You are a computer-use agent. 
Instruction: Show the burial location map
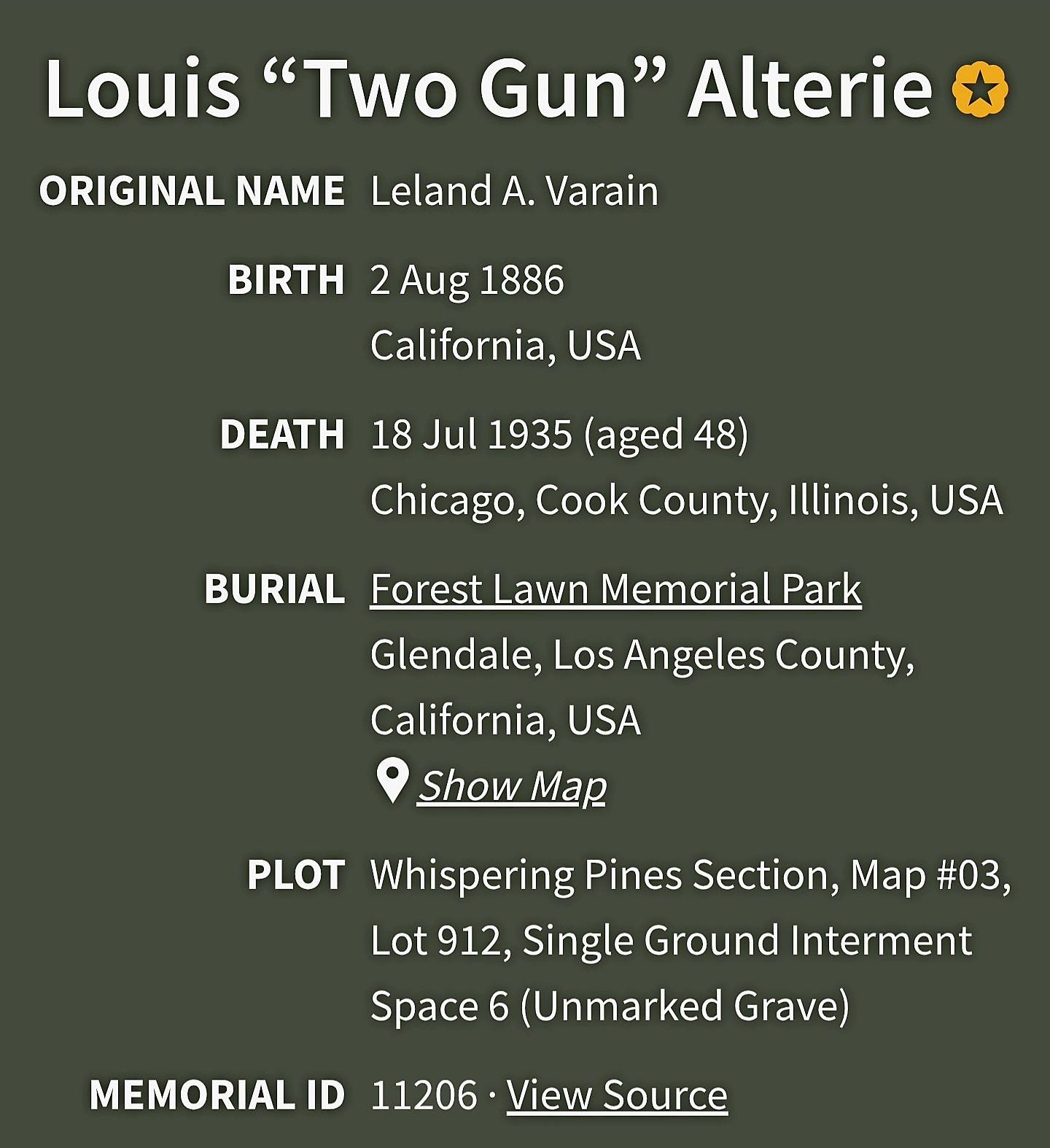point(511,786)
